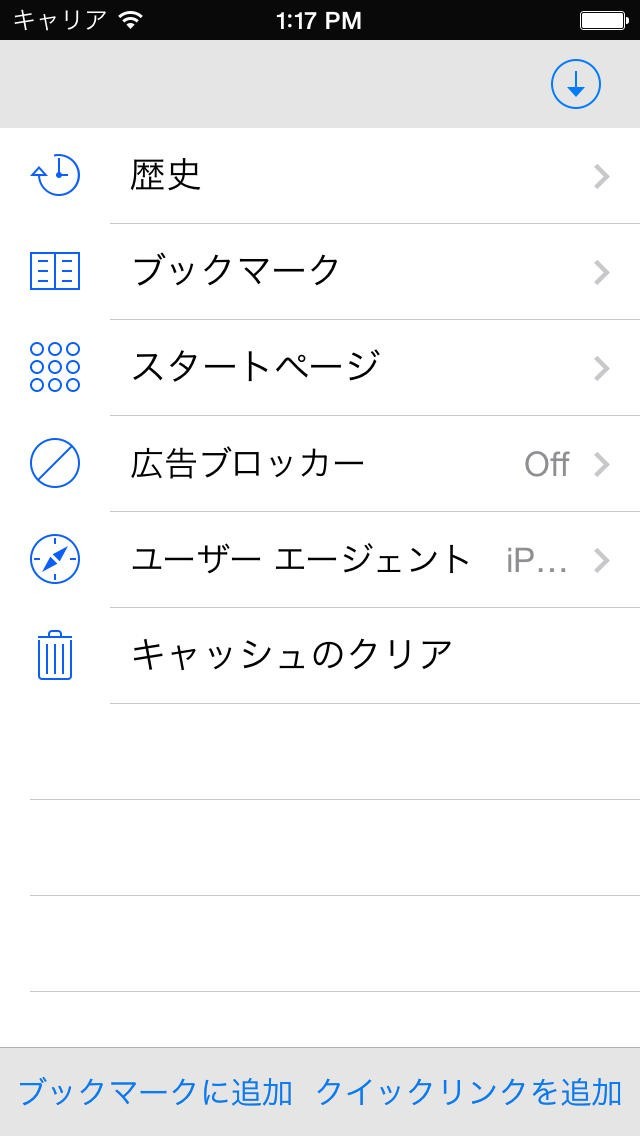The width and height of the screenshot is (640, 1136).
Task: Open the 歴史 history row
Action: pos(320,176)
